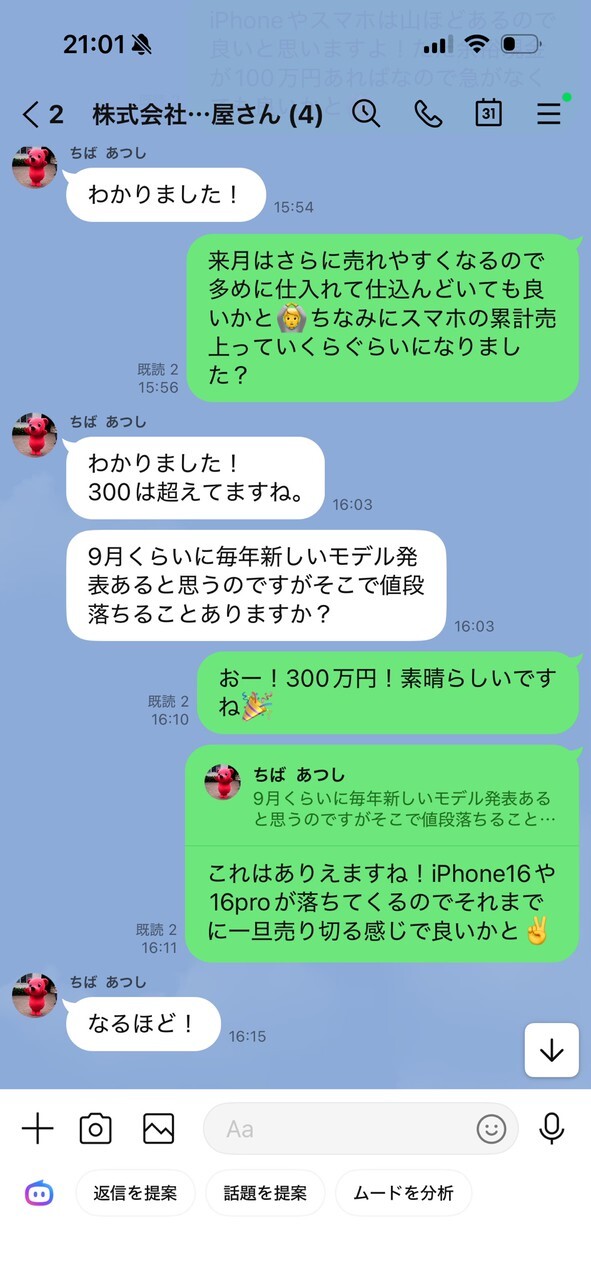Search within this chat
591x1280 pixels.
point(366,114)
